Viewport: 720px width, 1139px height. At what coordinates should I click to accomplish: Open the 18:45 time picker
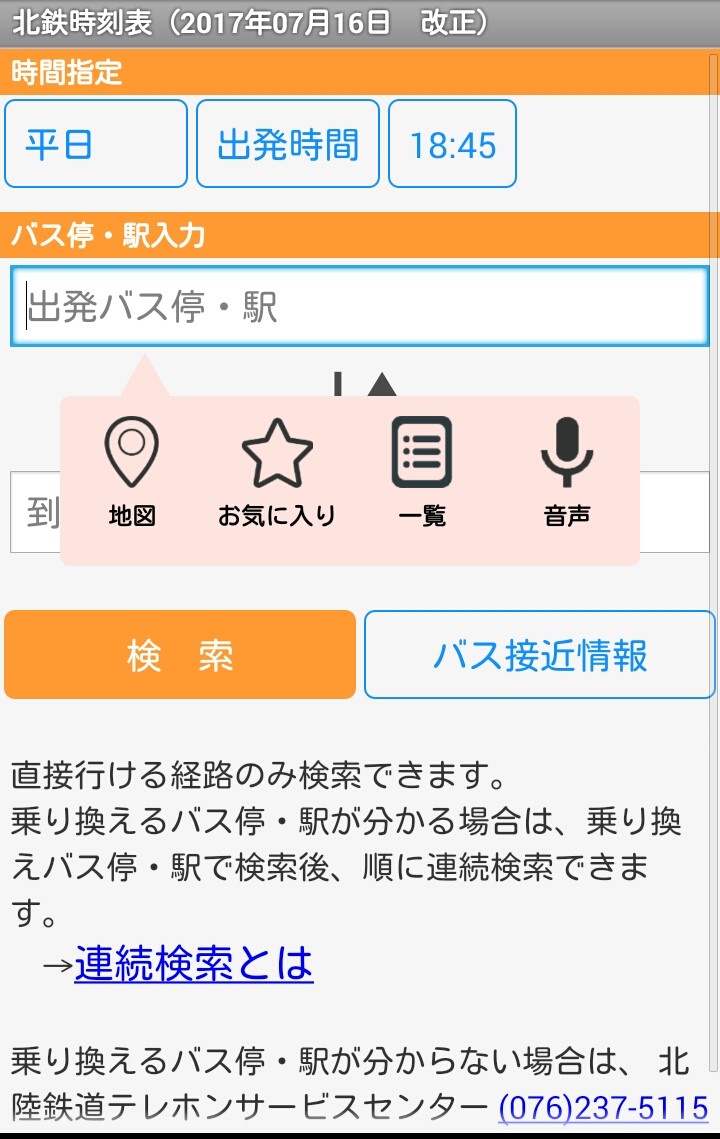click(453, 144)
